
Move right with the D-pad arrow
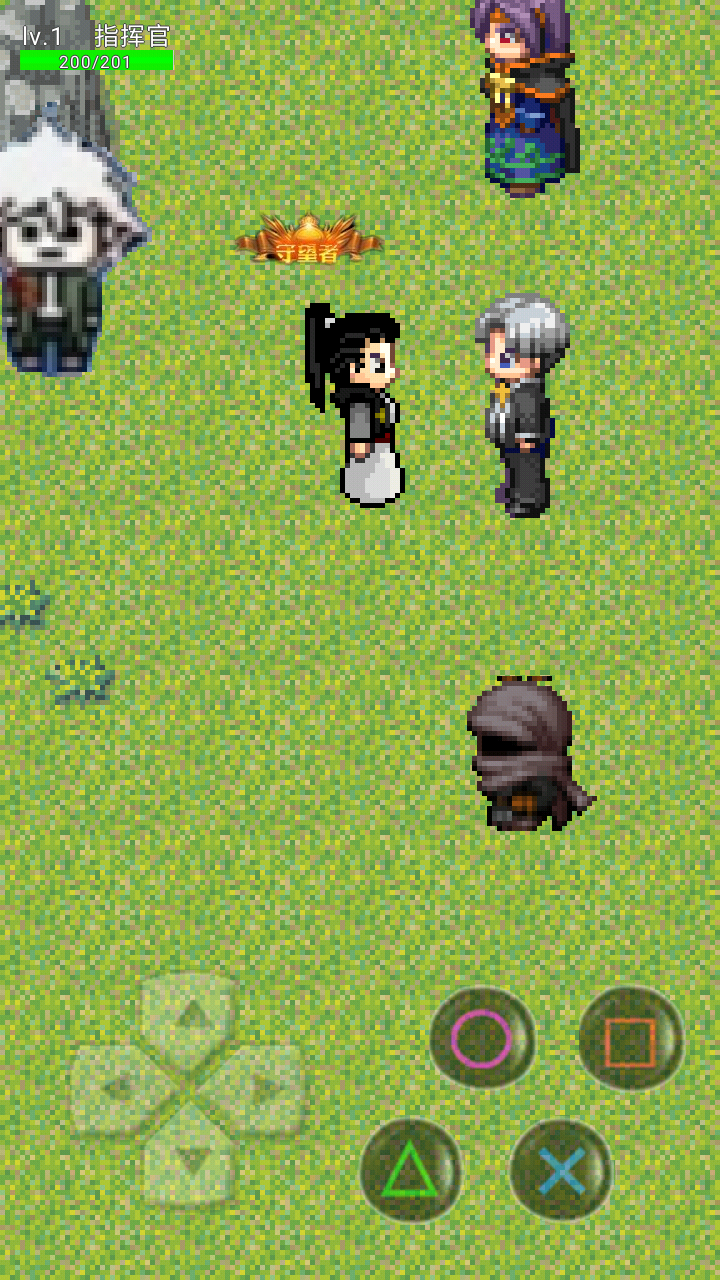260,1089
